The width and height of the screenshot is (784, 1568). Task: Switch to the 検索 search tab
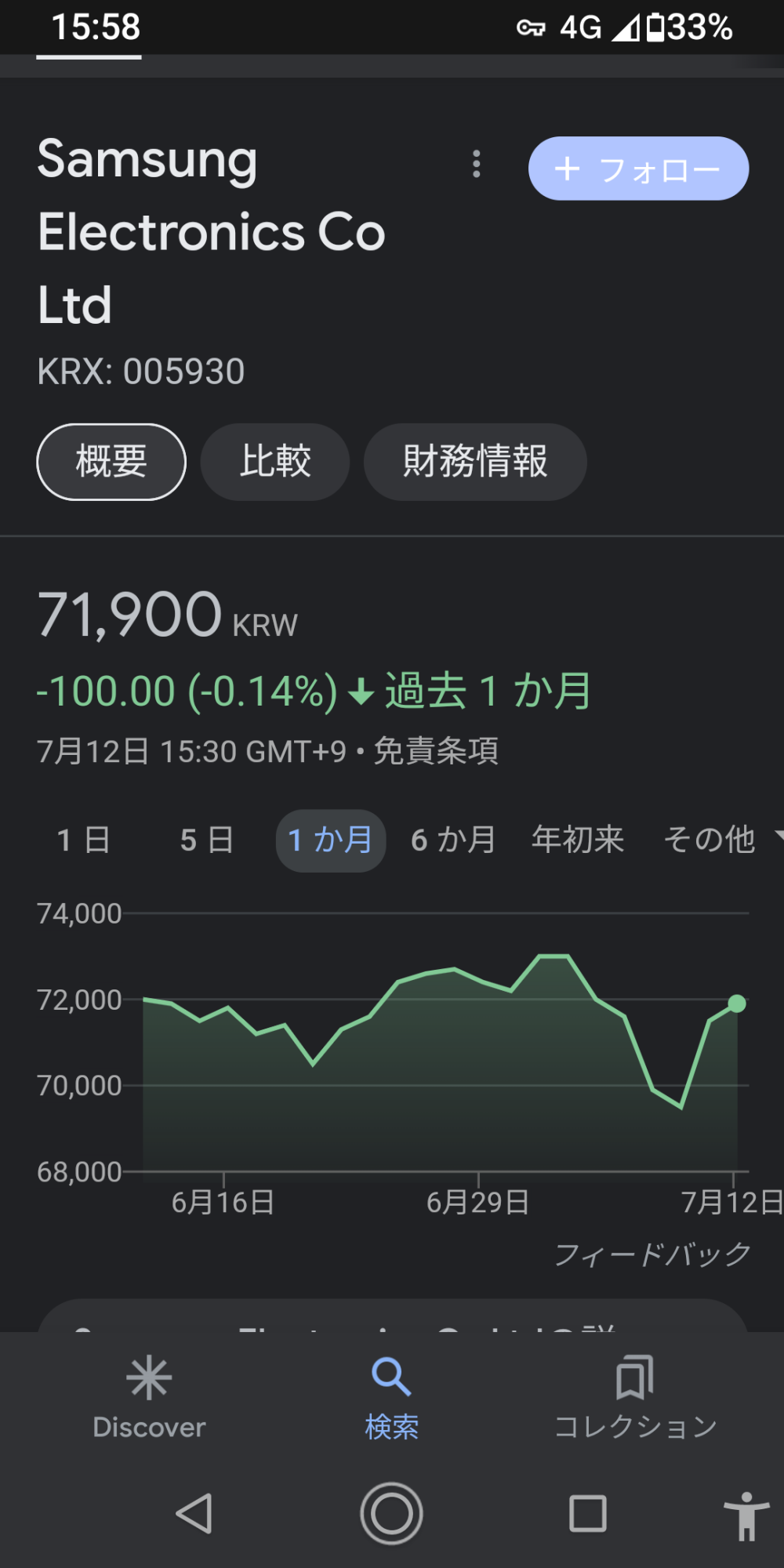point(392,1399)
